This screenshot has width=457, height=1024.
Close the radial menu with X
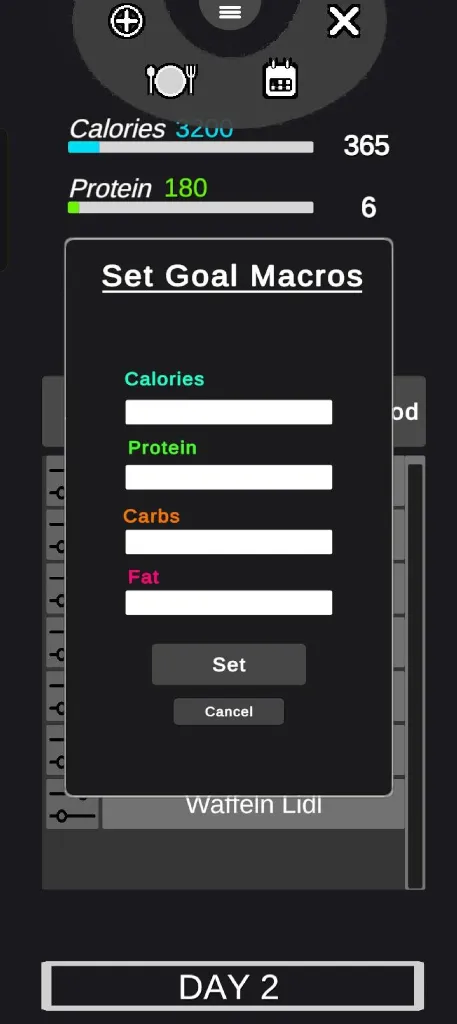343,22
